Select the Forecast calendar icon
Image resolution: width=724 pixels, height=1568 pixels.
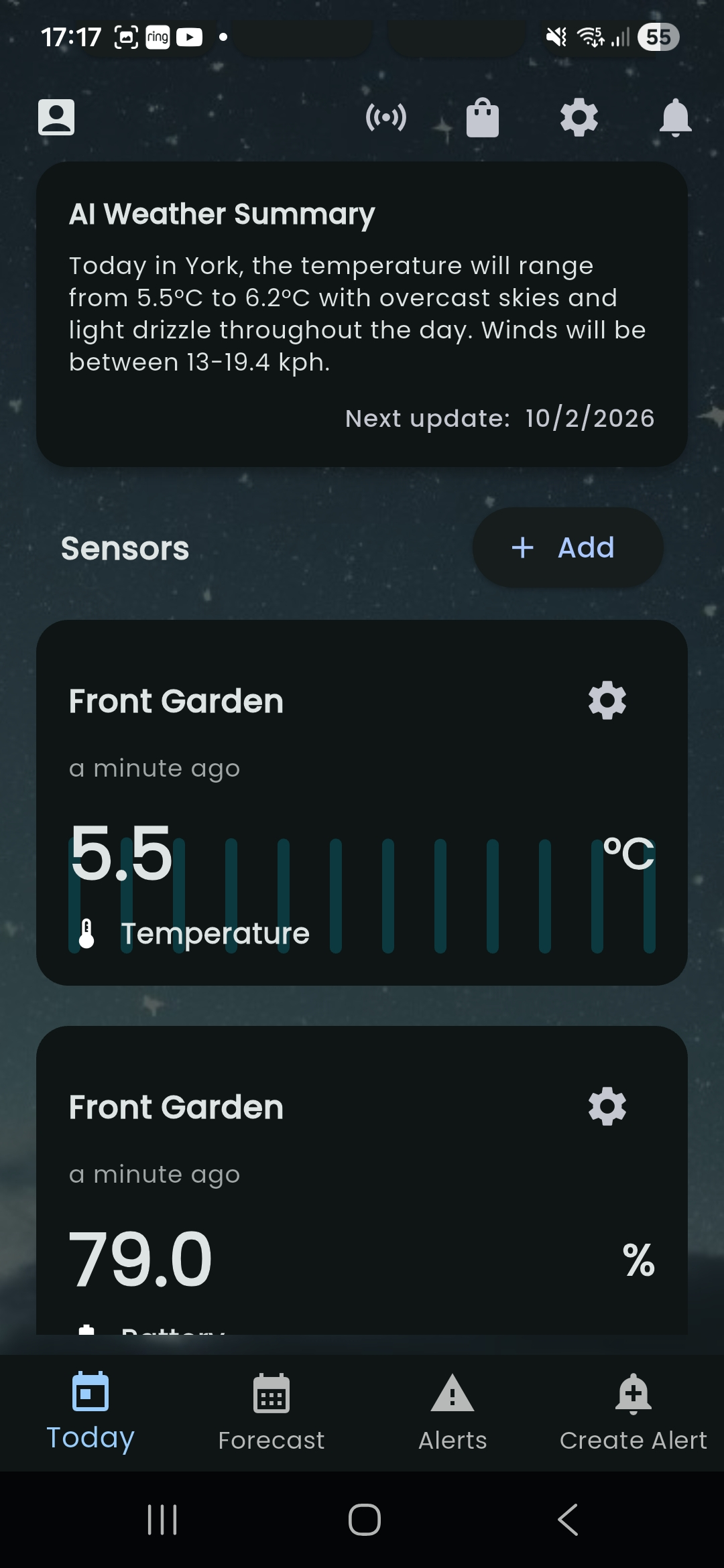point(271,1394)
